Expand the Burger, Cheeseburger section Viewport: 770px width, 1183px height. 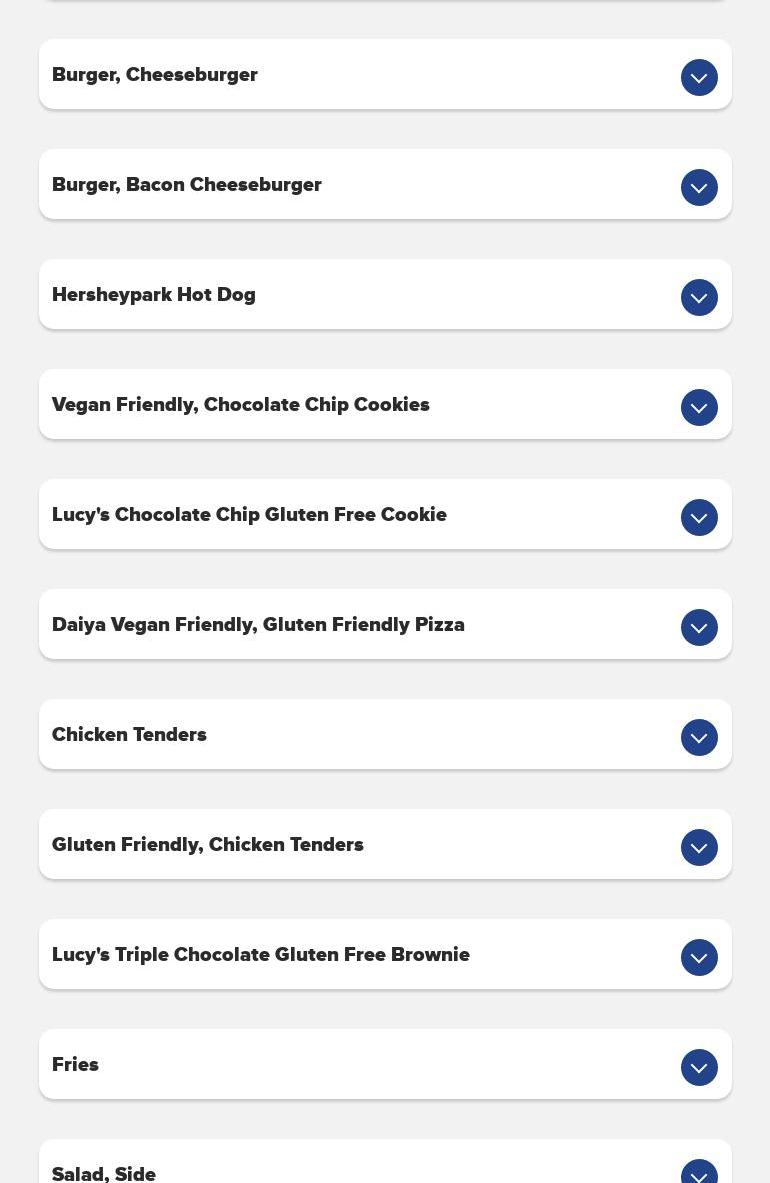coord(699,77)
